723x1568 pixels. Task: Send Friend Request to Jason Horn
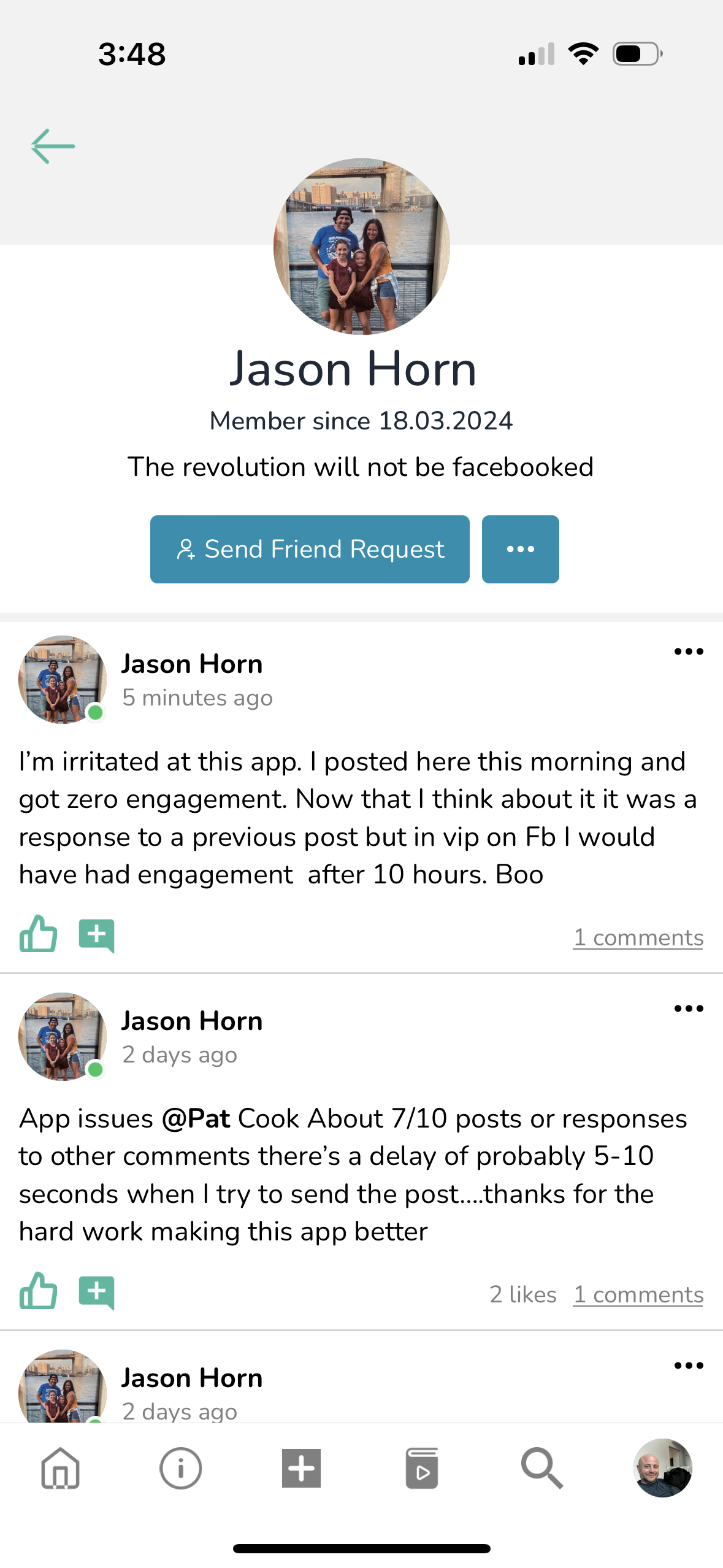[310, 549]
